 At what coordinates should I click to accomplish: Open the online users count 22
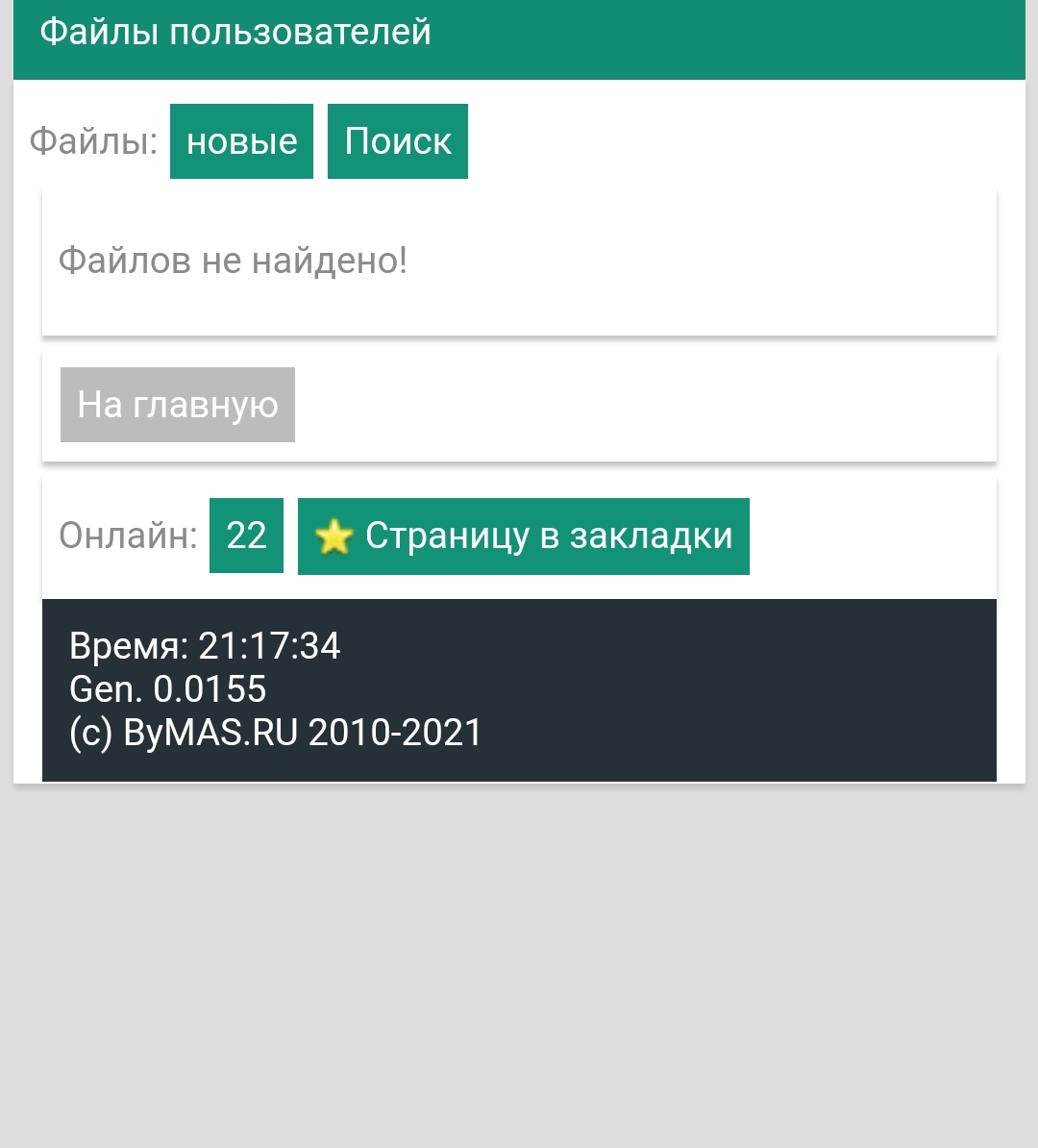(x=246, y=536)
